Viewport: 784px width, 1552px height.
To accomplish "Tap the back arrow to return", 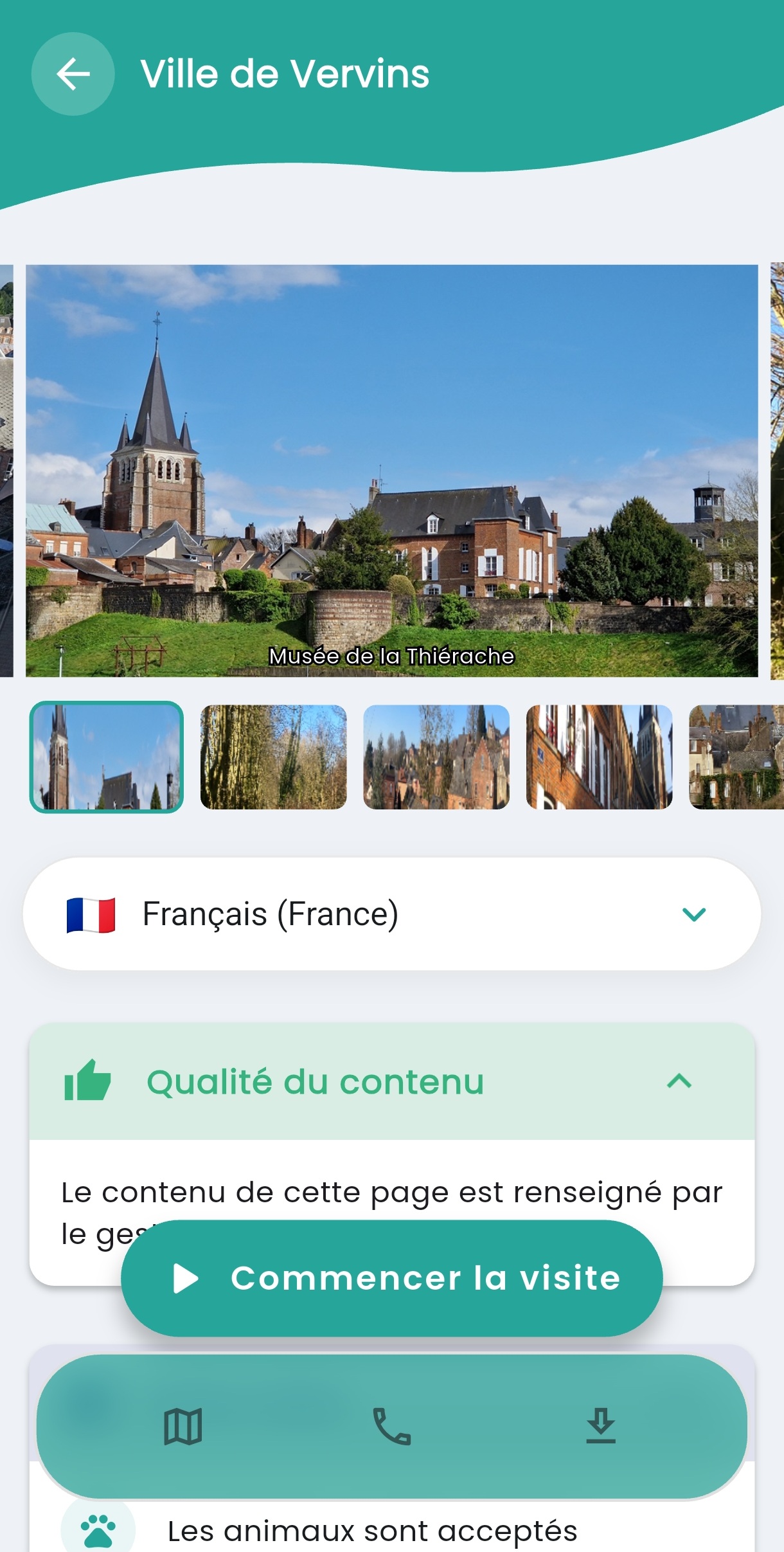I will click(x=73, y=73).
